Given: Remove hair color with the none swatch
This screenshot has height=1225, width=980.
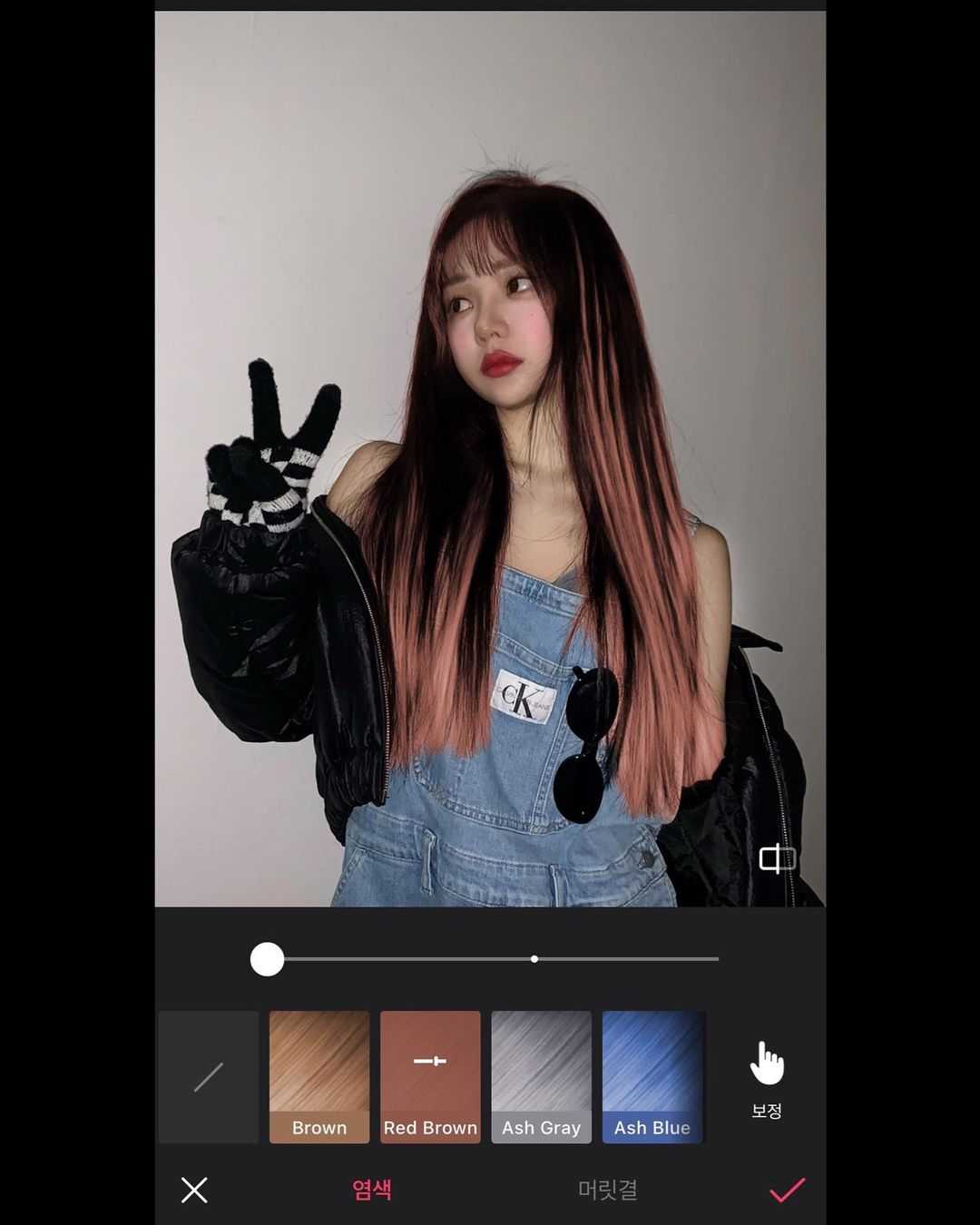Looking at the screenshot, I should [x=209, y=1076].
